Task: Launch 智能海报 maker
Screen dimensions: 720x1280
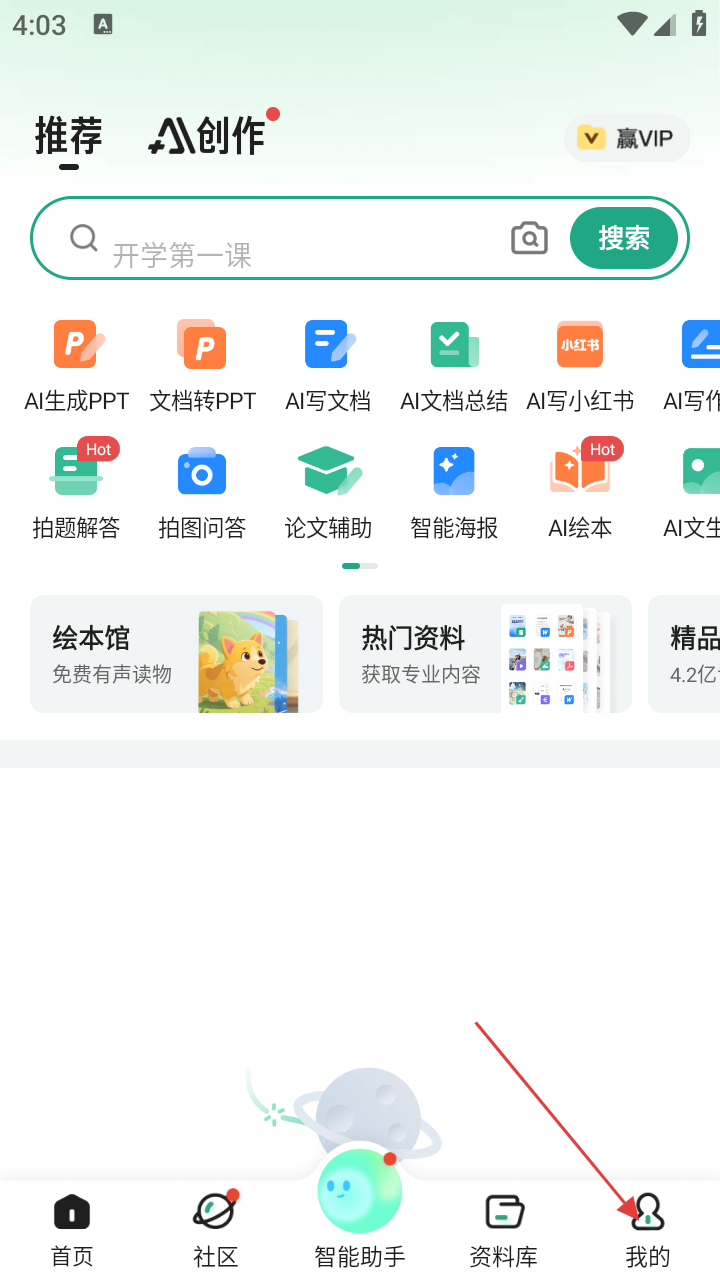Action: pos(454,492)
